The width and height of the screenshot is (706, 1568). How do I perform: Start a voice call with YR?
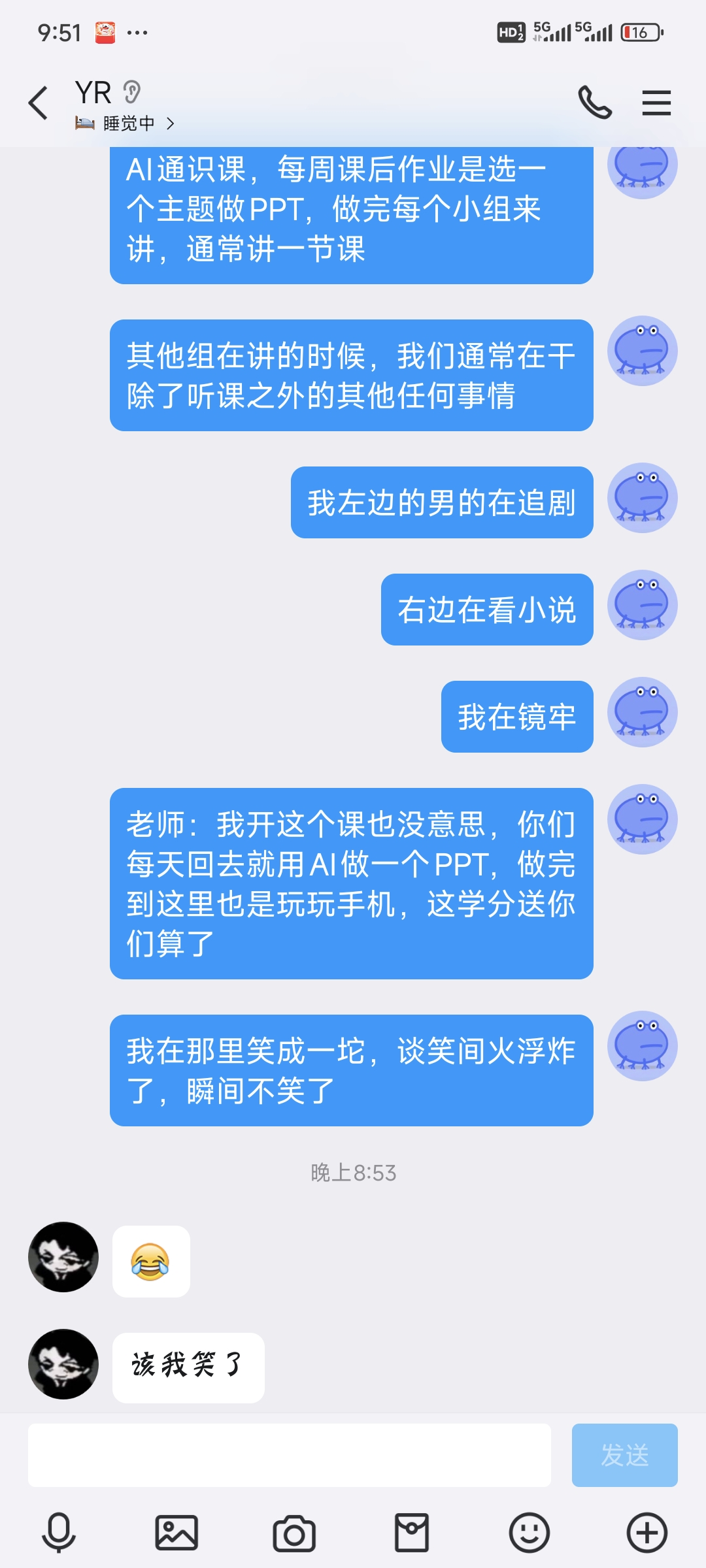click(595, 103)
